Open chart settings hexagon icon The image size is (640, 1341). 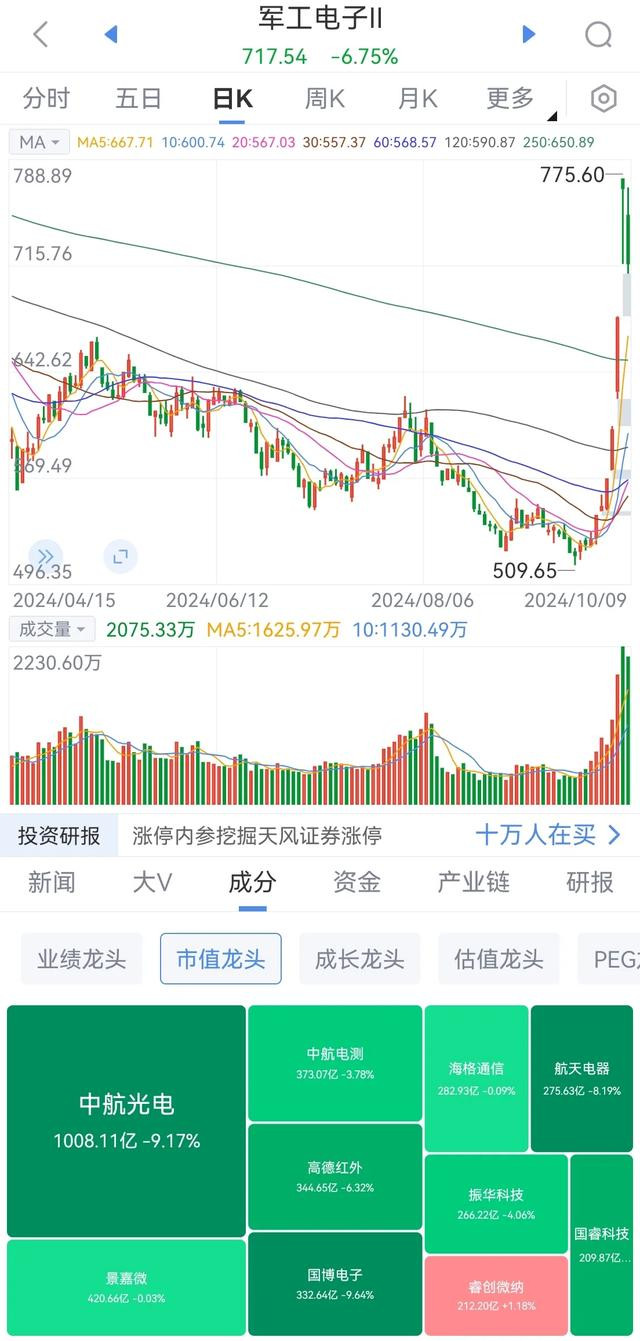coord(603,98)
